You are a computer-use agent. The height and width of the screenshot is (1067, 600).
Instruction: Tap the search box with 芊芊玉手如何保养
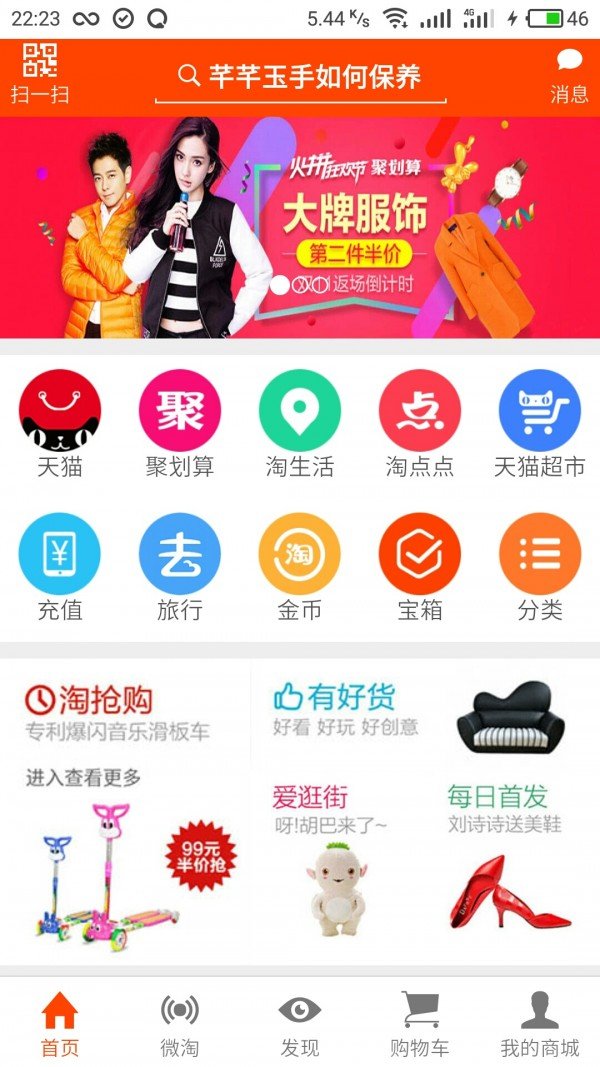pyautogui.click(x=300, y=77)
